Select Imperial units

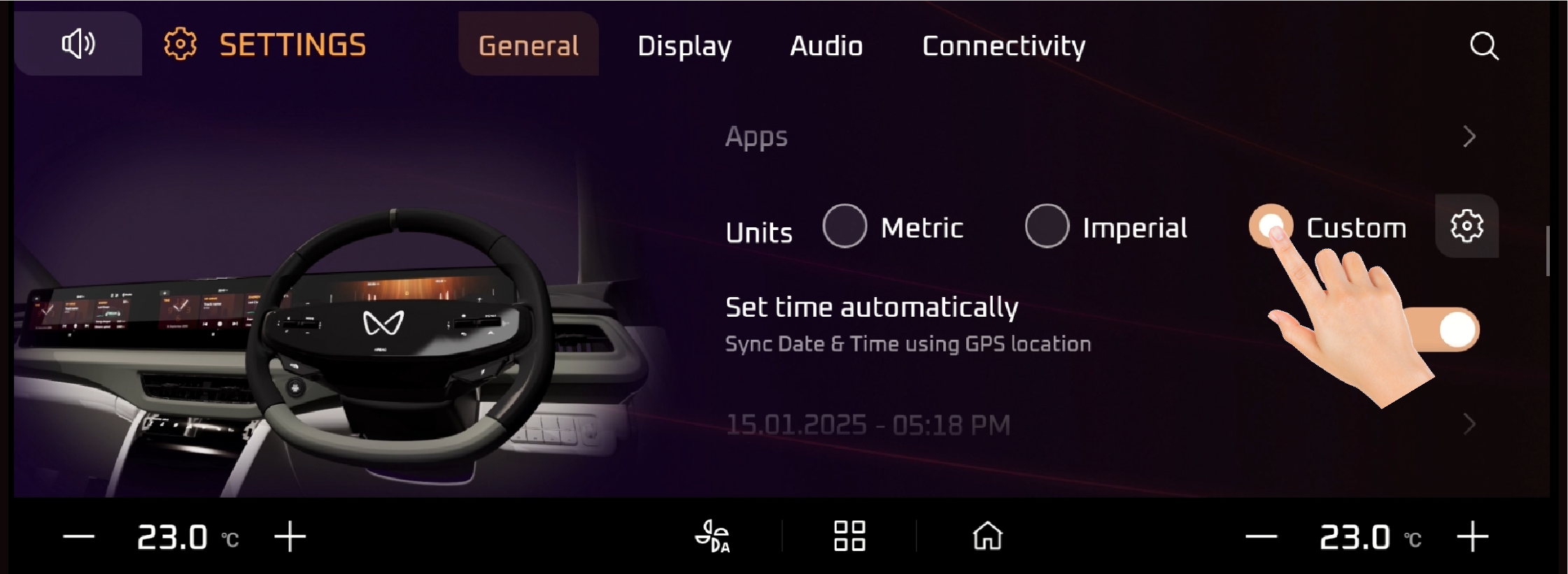1047,226
